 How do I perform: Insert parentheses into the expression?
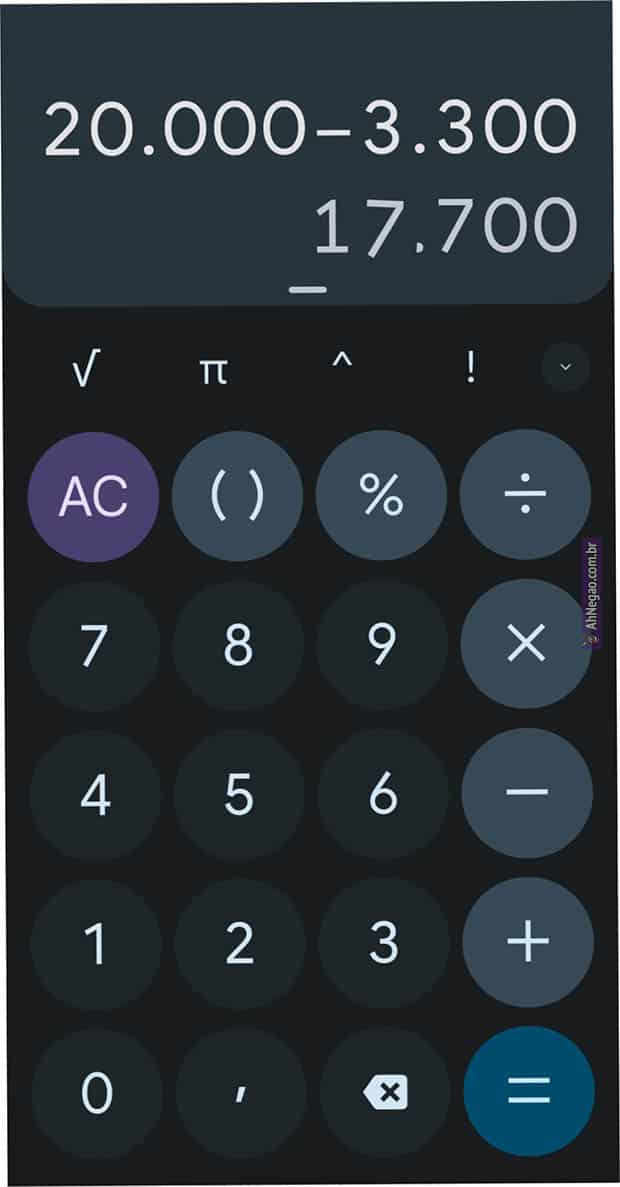tap(237, 495)
